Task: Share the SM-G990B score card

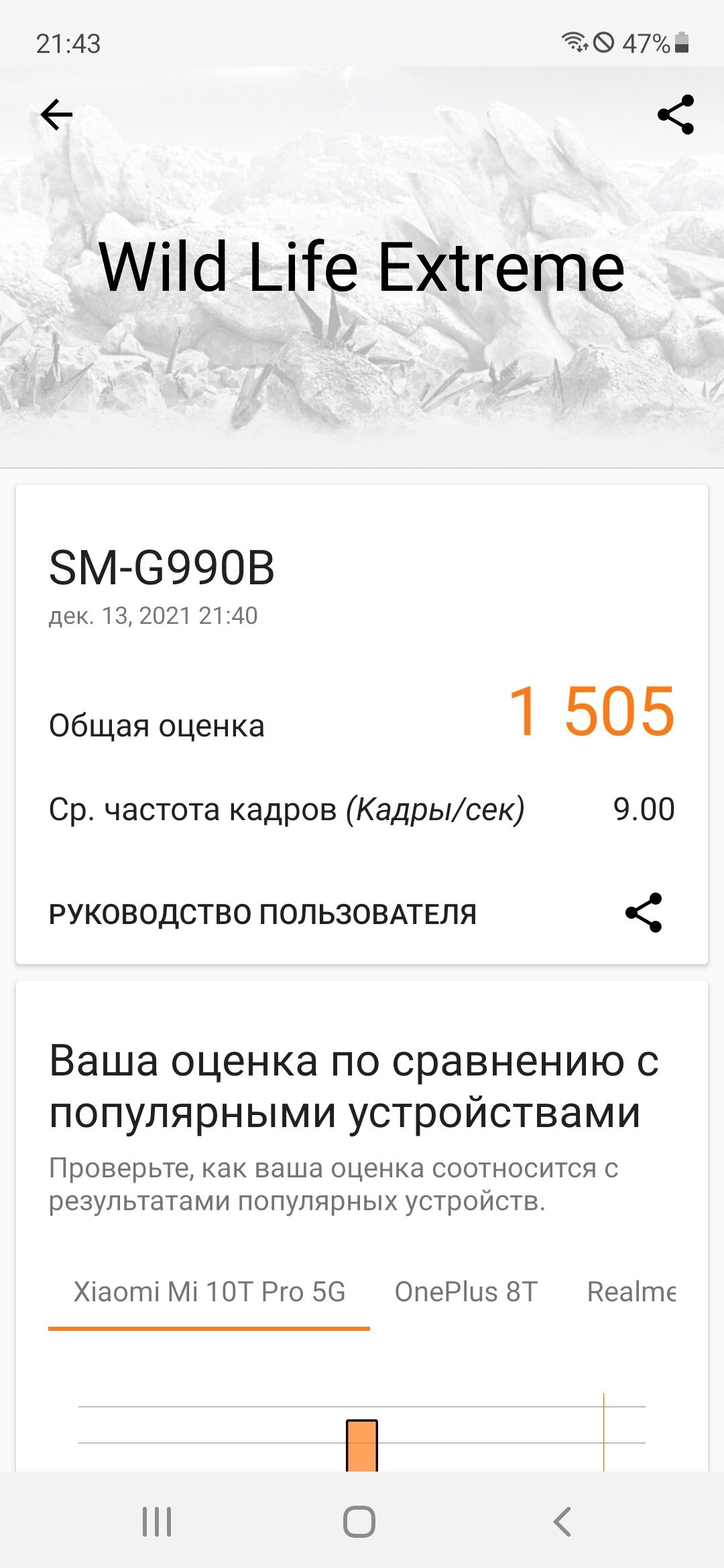Action: [x=644, y=913]
